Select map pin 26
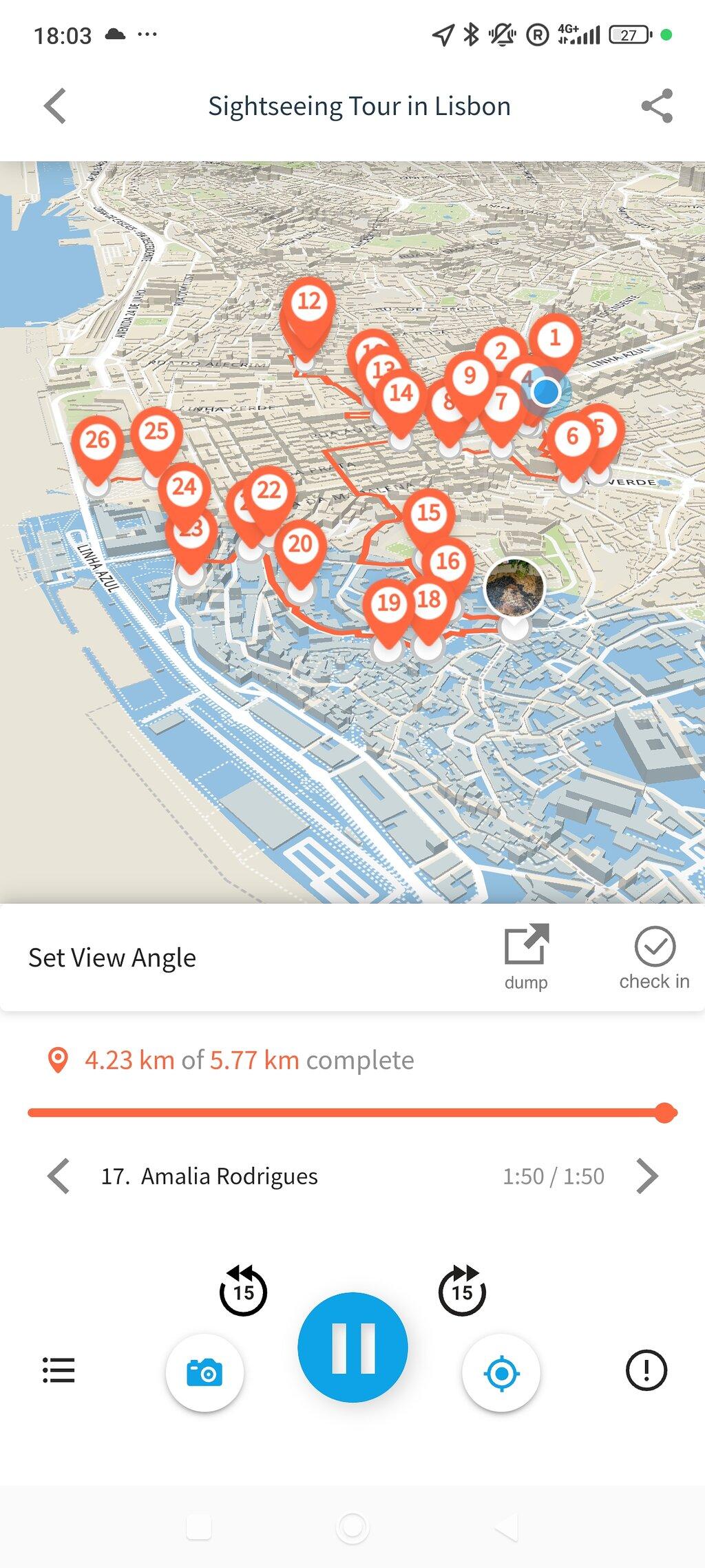The height and width of the screenshot is (1568, 705). click(97, 449)
